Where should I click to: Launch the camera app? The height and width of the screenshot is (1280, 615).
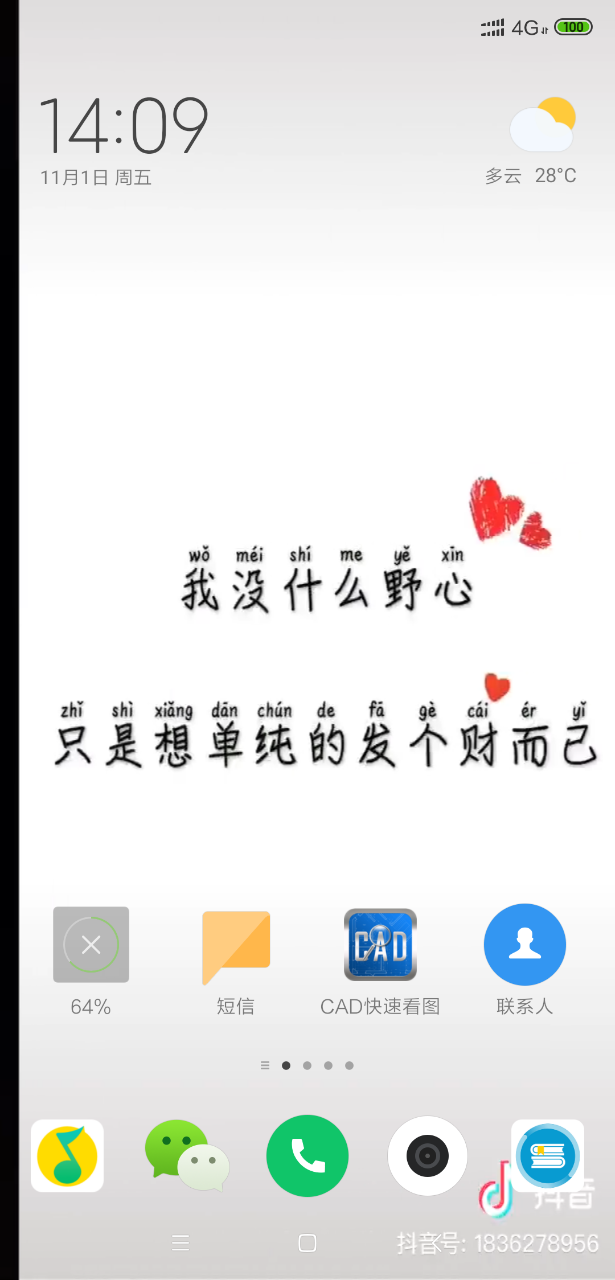click(427, 1156)
